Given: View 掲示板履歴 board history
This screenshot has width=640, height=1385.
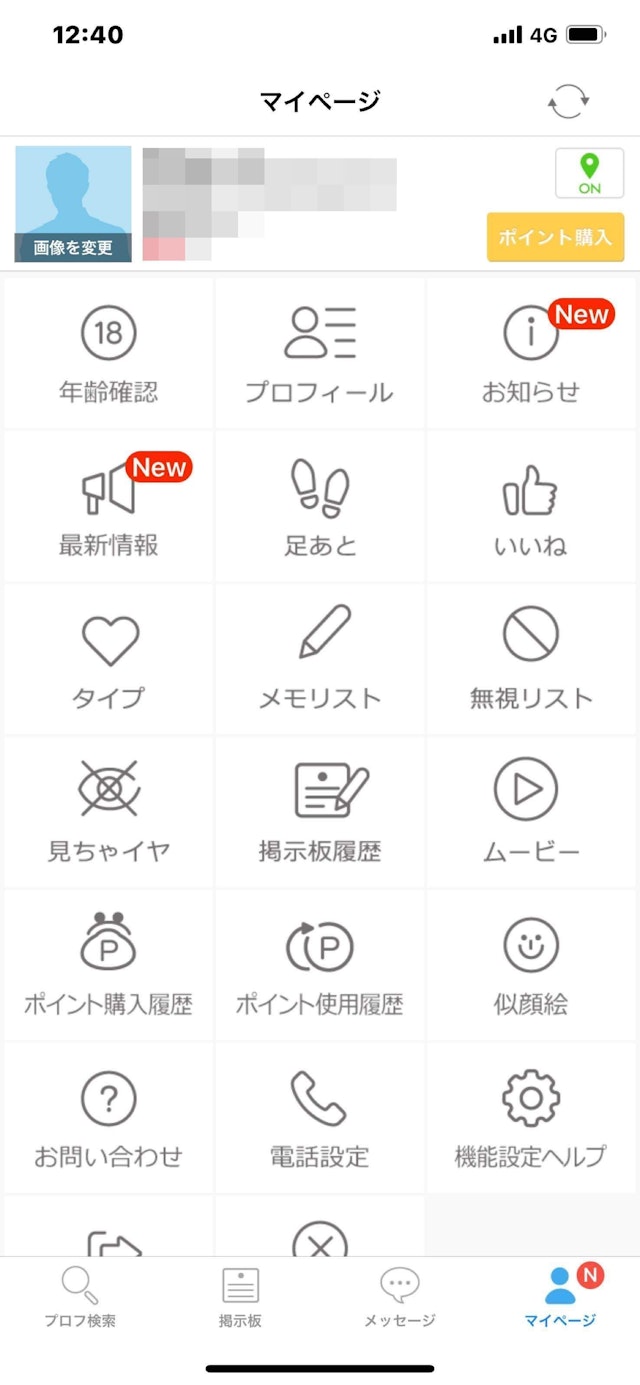Looking at the screenshot, I should coord(320,813).
